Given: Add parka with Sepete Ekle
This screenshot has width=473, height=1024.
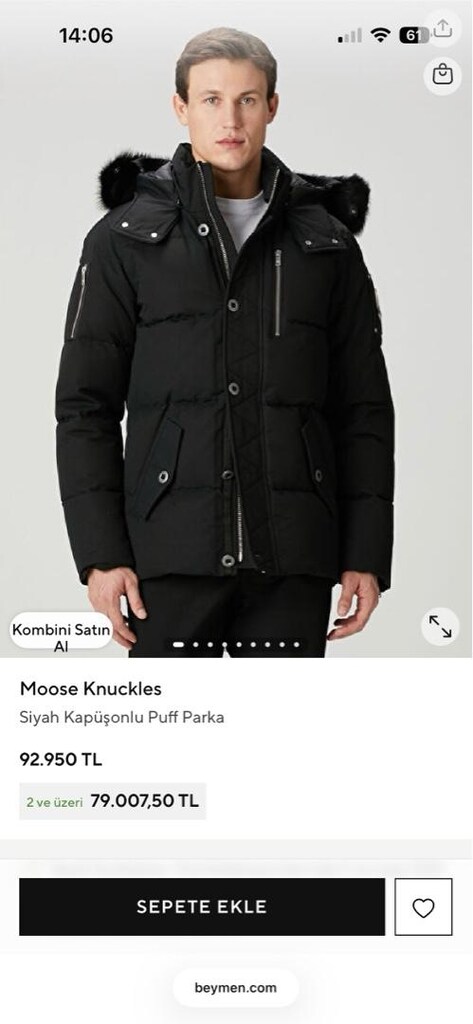Looking at the screenshot, I should pos(202,906).
